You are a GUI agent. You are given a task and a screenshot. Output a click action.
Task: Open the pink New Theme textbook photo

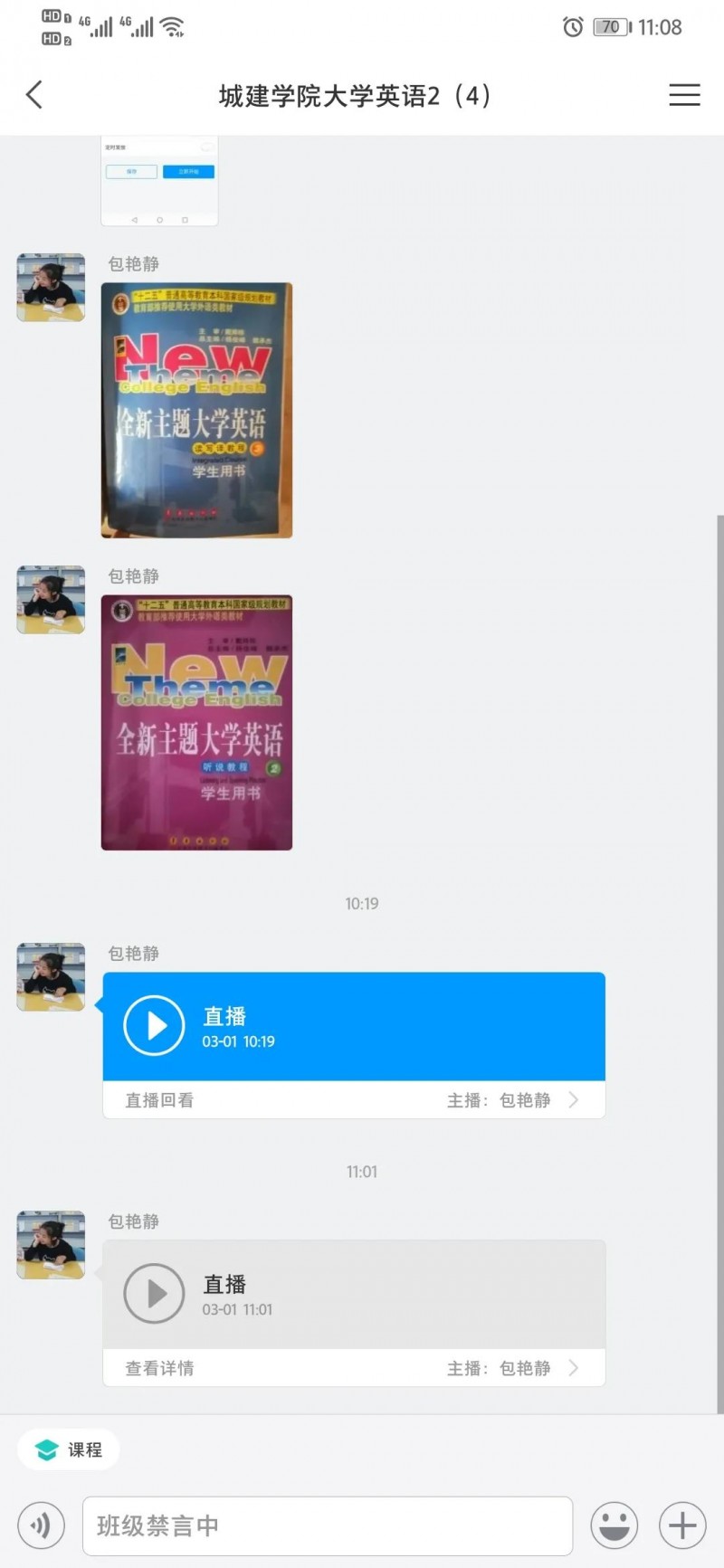pos(196,722)
